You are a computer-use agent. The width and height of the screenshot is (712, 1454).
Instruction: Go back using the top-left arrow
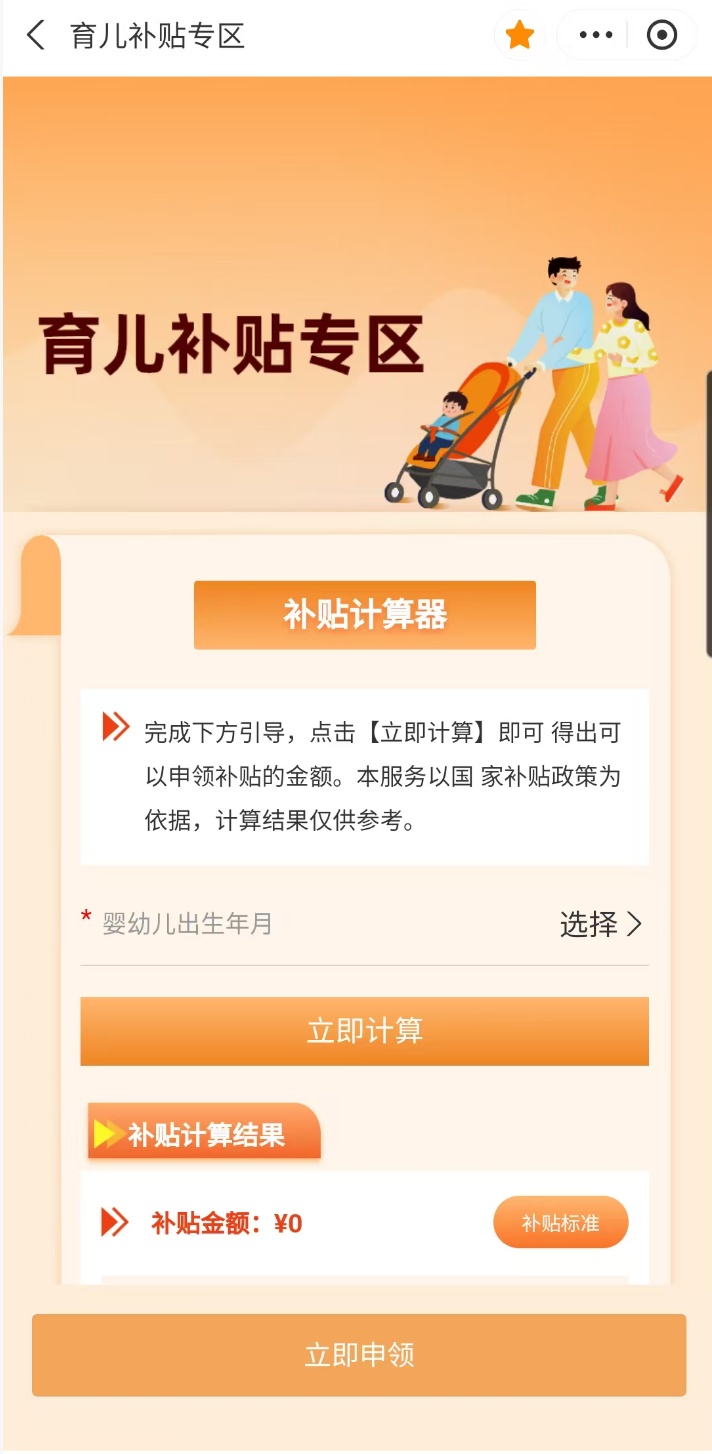tap(36, 36)
